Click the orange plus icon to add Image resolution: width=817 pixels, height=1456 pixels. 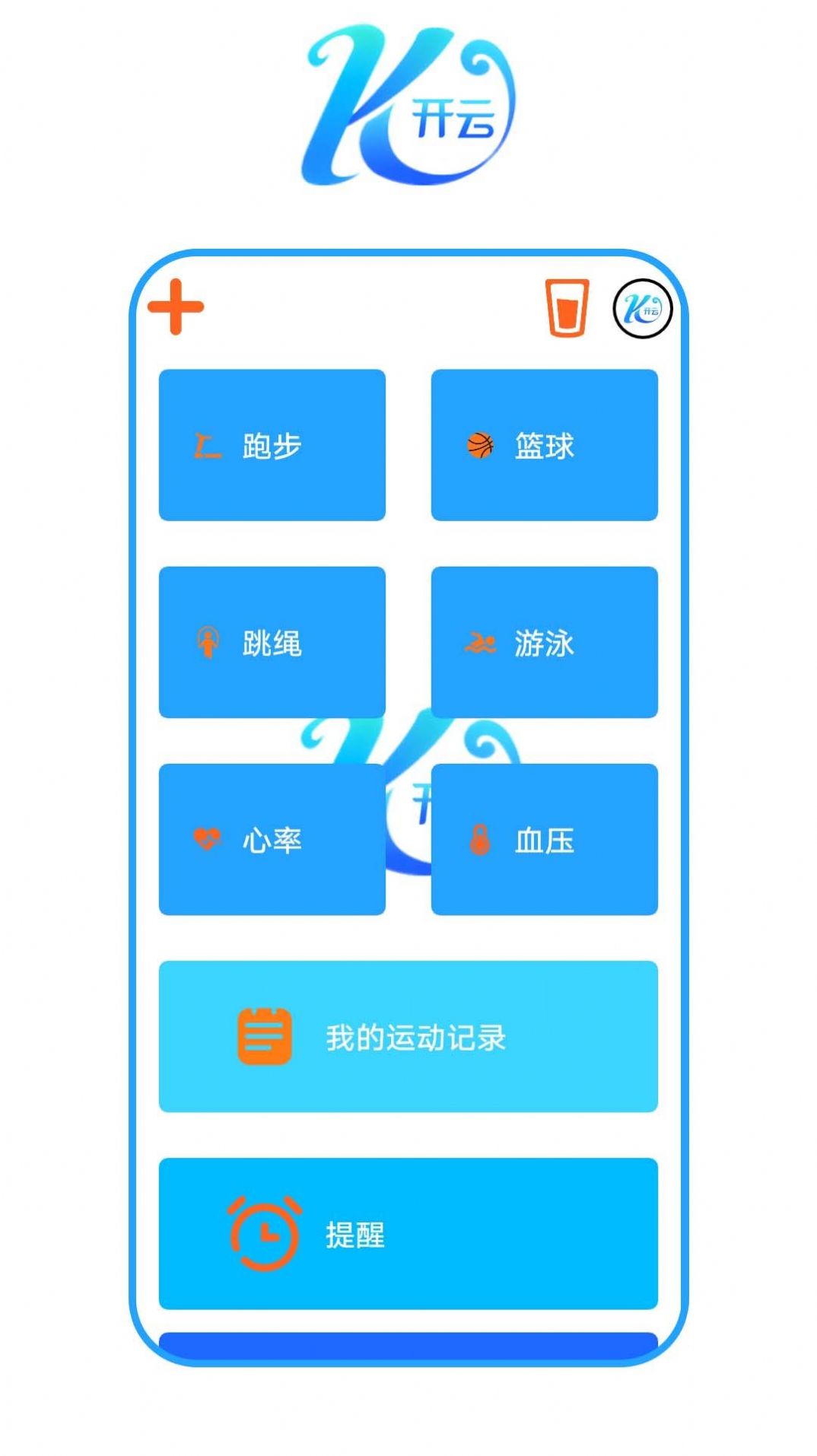point(176,308)
